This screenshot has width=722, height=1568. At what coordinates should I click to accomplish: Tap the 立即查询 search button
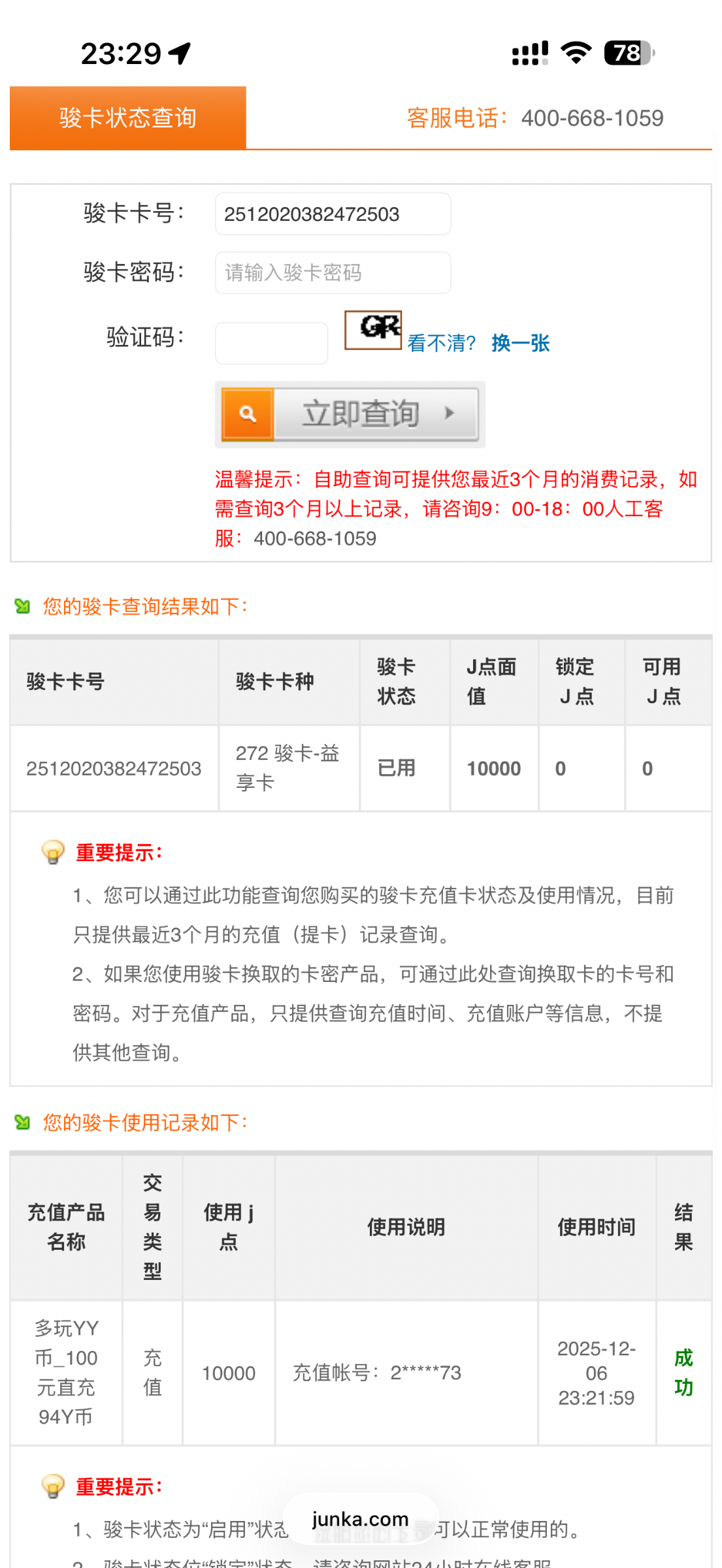350,414
